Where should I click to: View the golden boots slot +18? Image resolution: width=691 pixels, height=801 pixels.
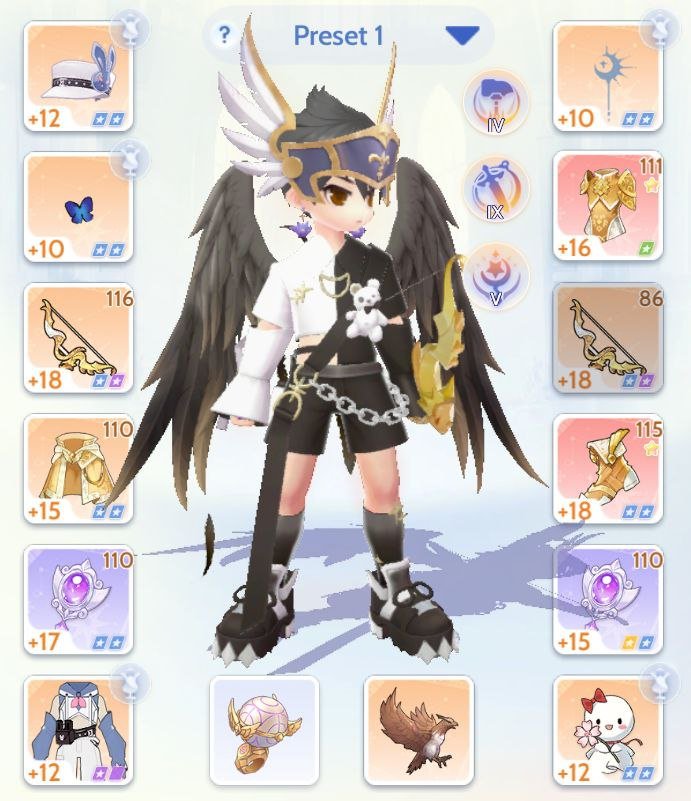(608, 469)
